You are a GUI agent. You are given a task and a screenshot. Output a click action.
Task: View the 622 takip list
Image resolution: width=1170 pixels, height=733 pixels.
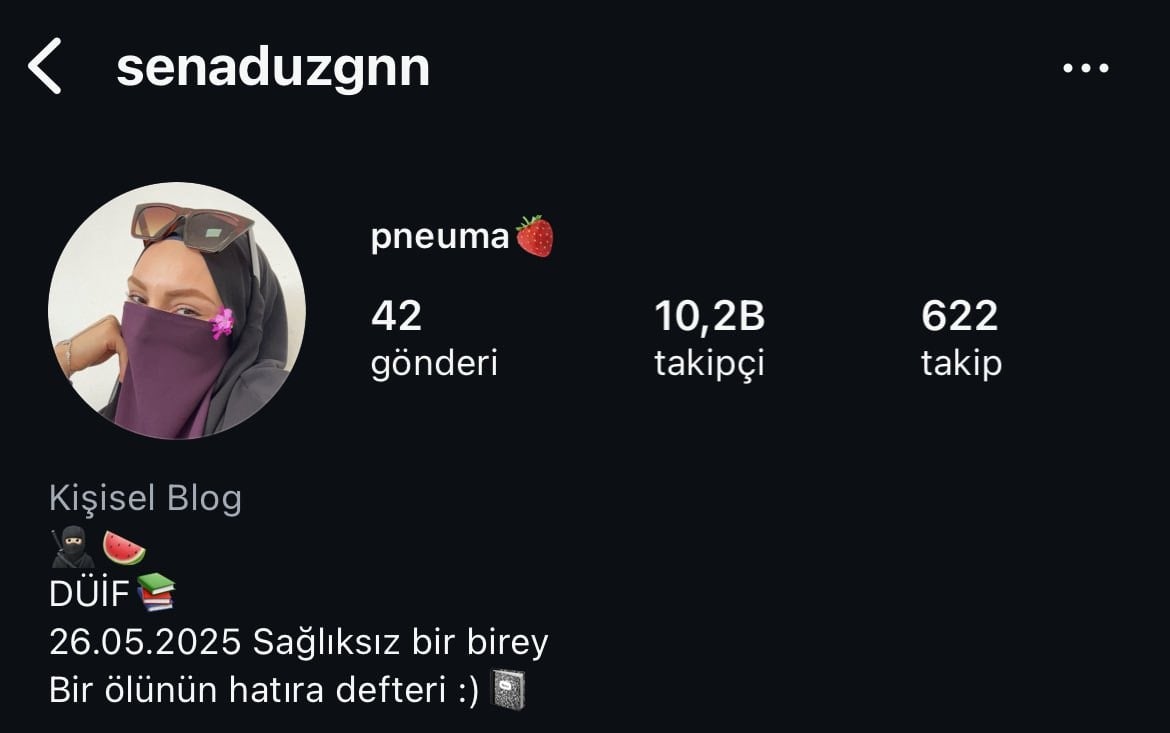(x=960, y=338)
